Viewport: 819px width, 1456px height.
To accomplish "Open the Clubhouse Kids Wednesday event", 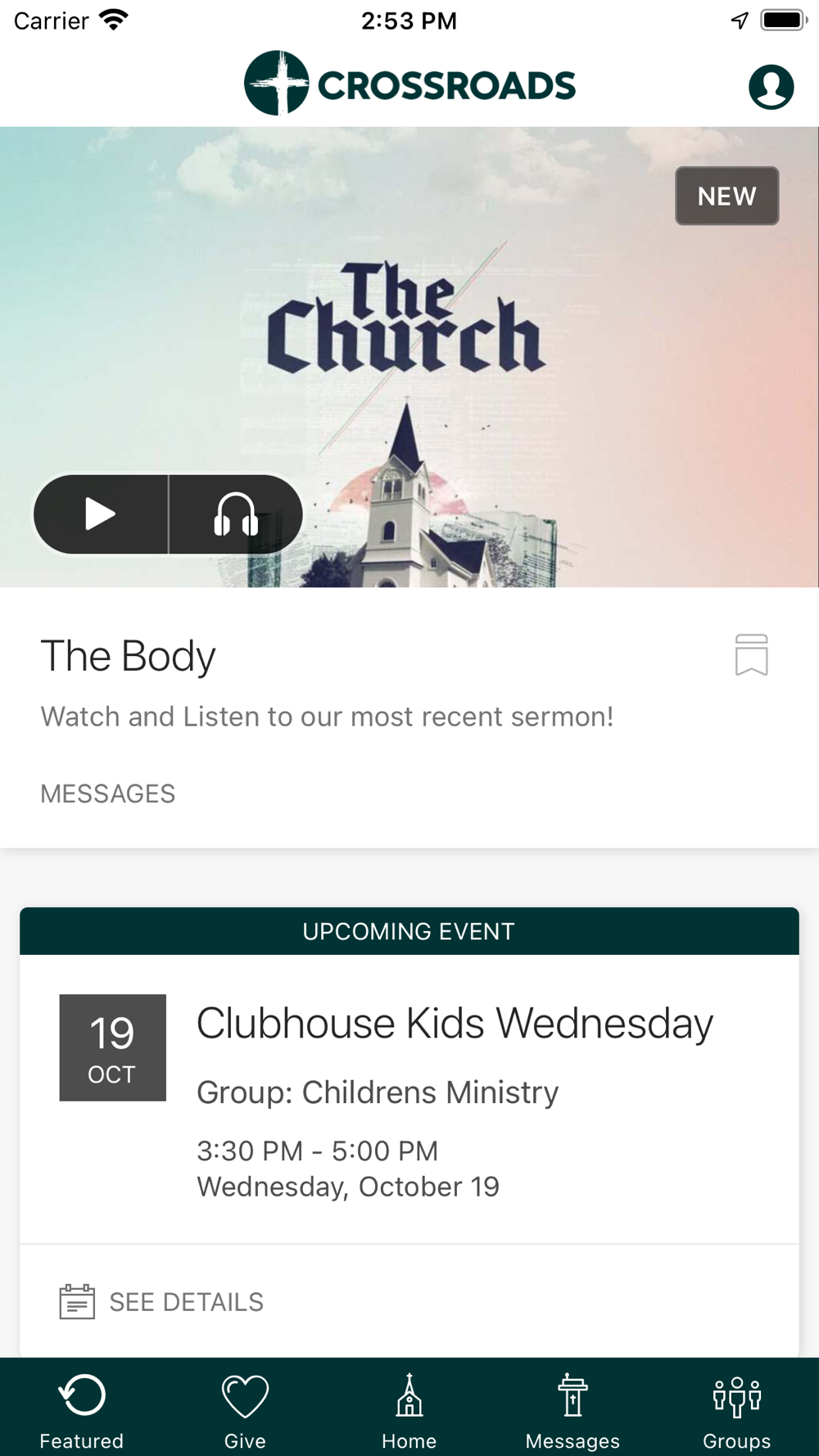I will point(455,1024).
